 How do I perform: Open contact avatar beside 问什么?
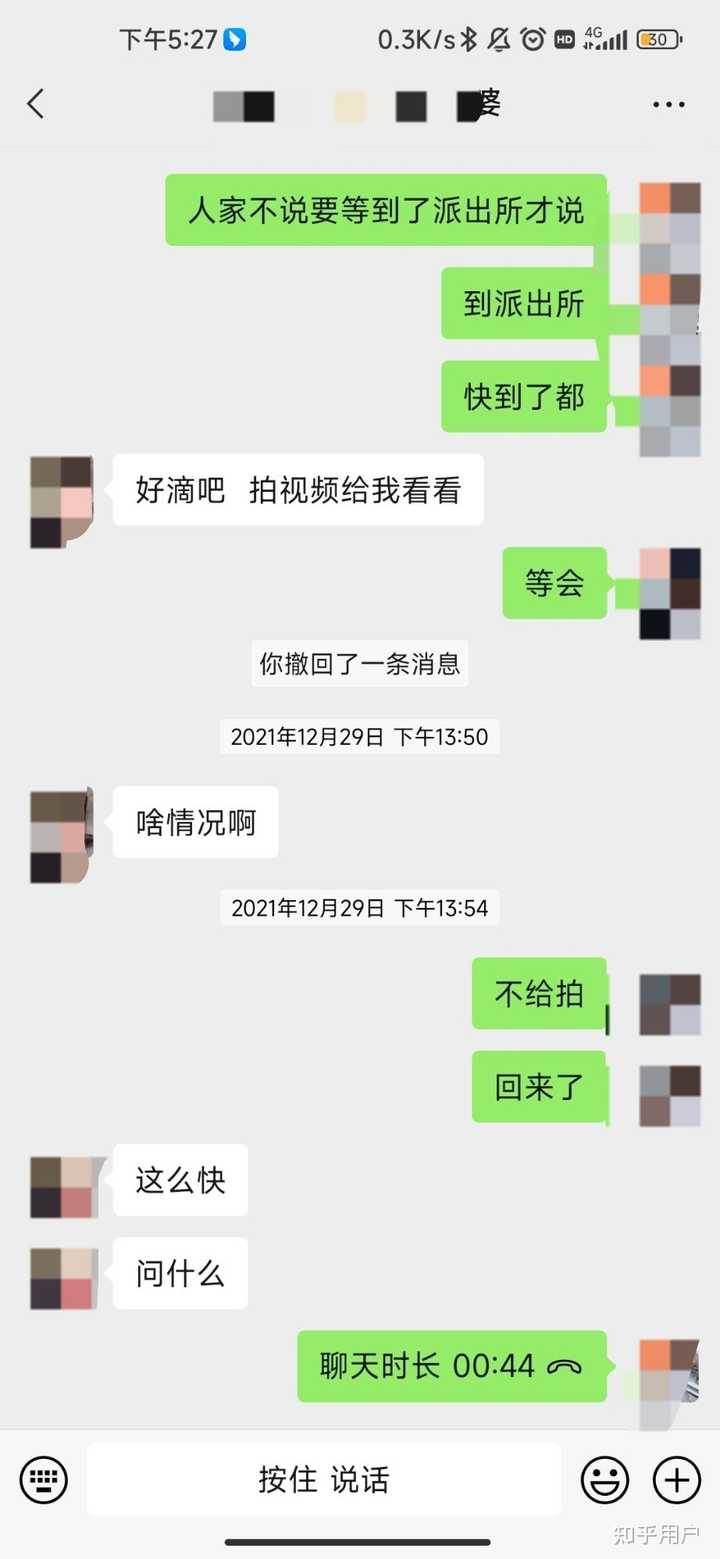tap(63, 1278)
